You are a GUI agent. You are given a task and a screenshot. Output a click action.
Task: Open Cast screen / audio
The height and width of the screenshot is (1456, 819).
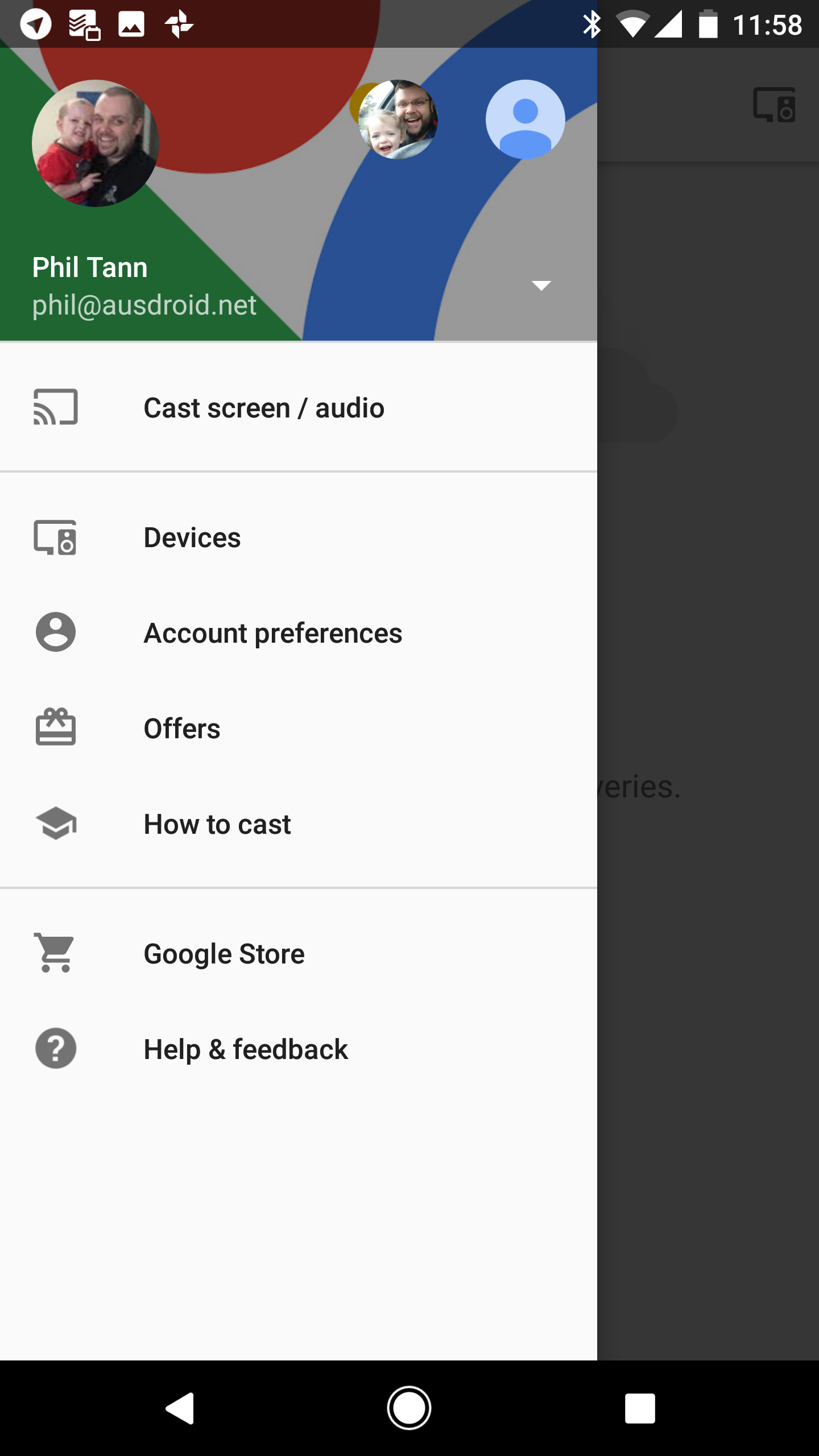pos(299,407)
